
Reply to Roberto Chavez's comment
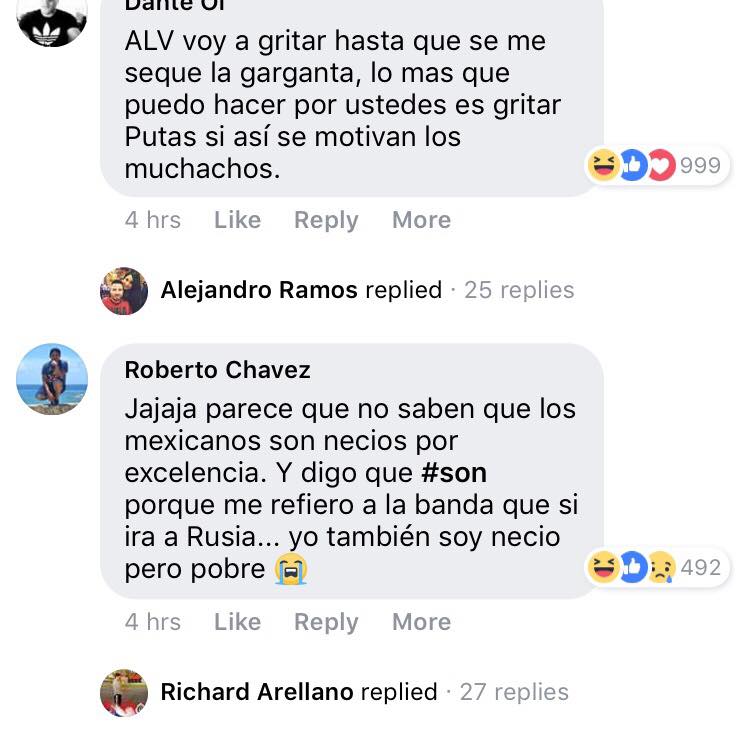pyautogui.click(x=326, y=622)
